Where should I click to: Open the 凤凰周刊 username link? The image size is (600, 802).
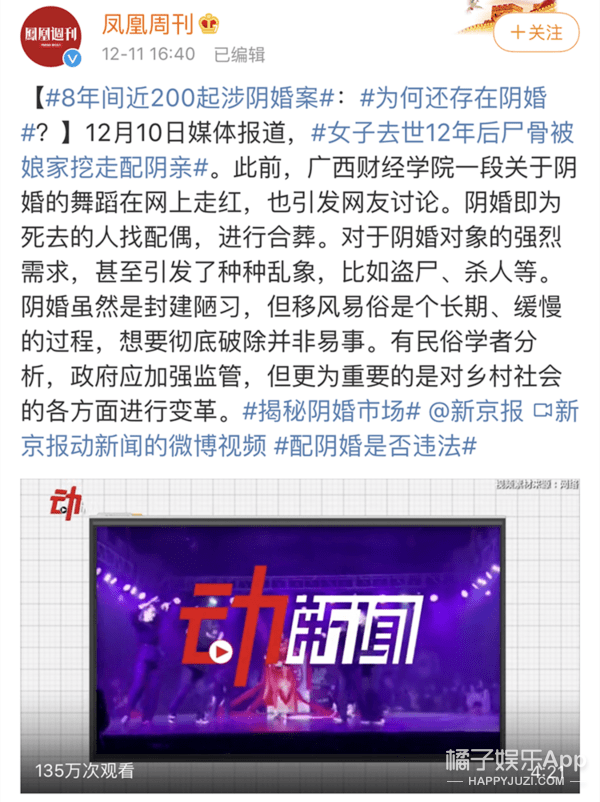[x=146, y=19]
